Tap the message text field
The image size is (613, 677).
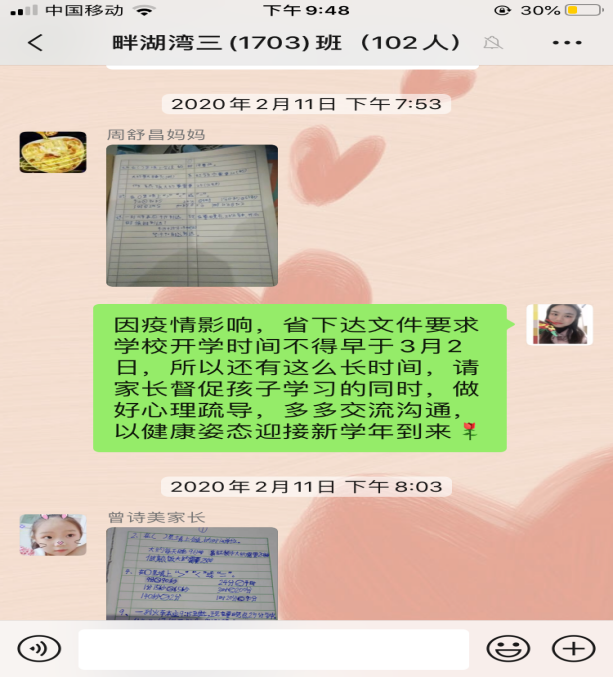click(x=273, y=648)
